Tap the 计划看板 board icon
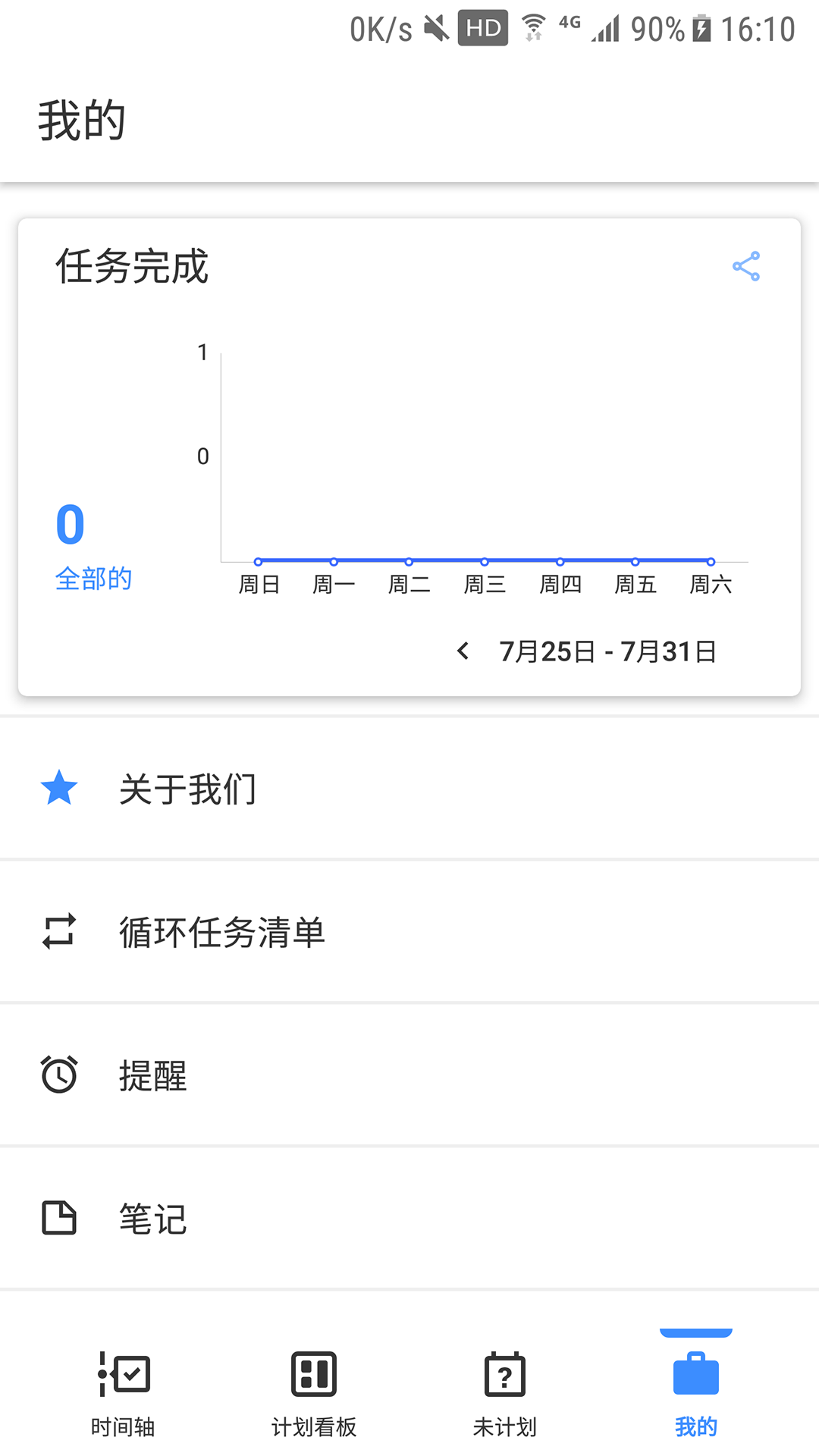 (x=314, y=1374)
